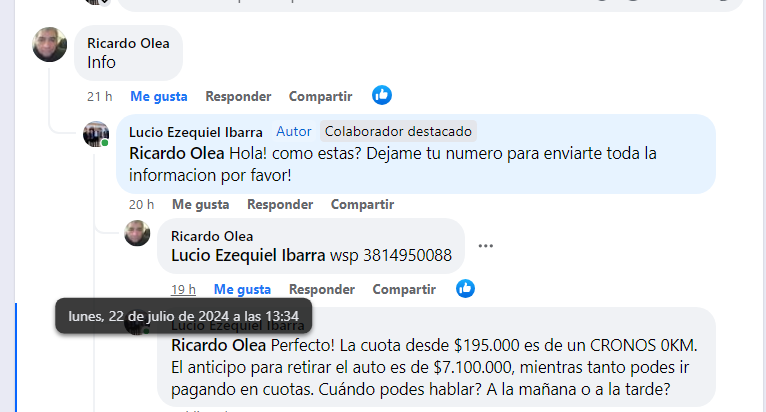Open Ricardo Olea's profile from the Info comment
The height and width of the screenshot is (412, 766).
click(x=128, y=43)
